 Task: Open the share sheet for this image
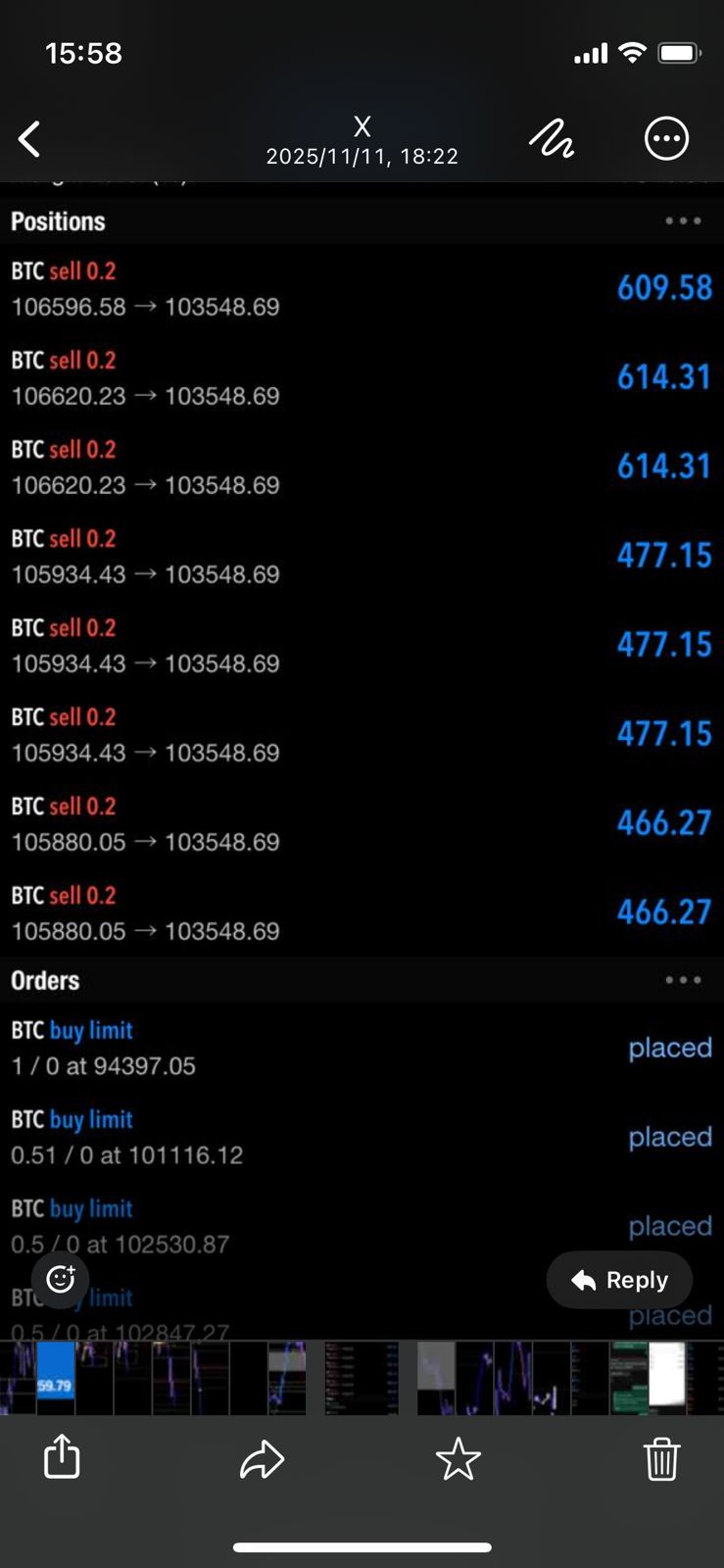[x=62, y=1457]
